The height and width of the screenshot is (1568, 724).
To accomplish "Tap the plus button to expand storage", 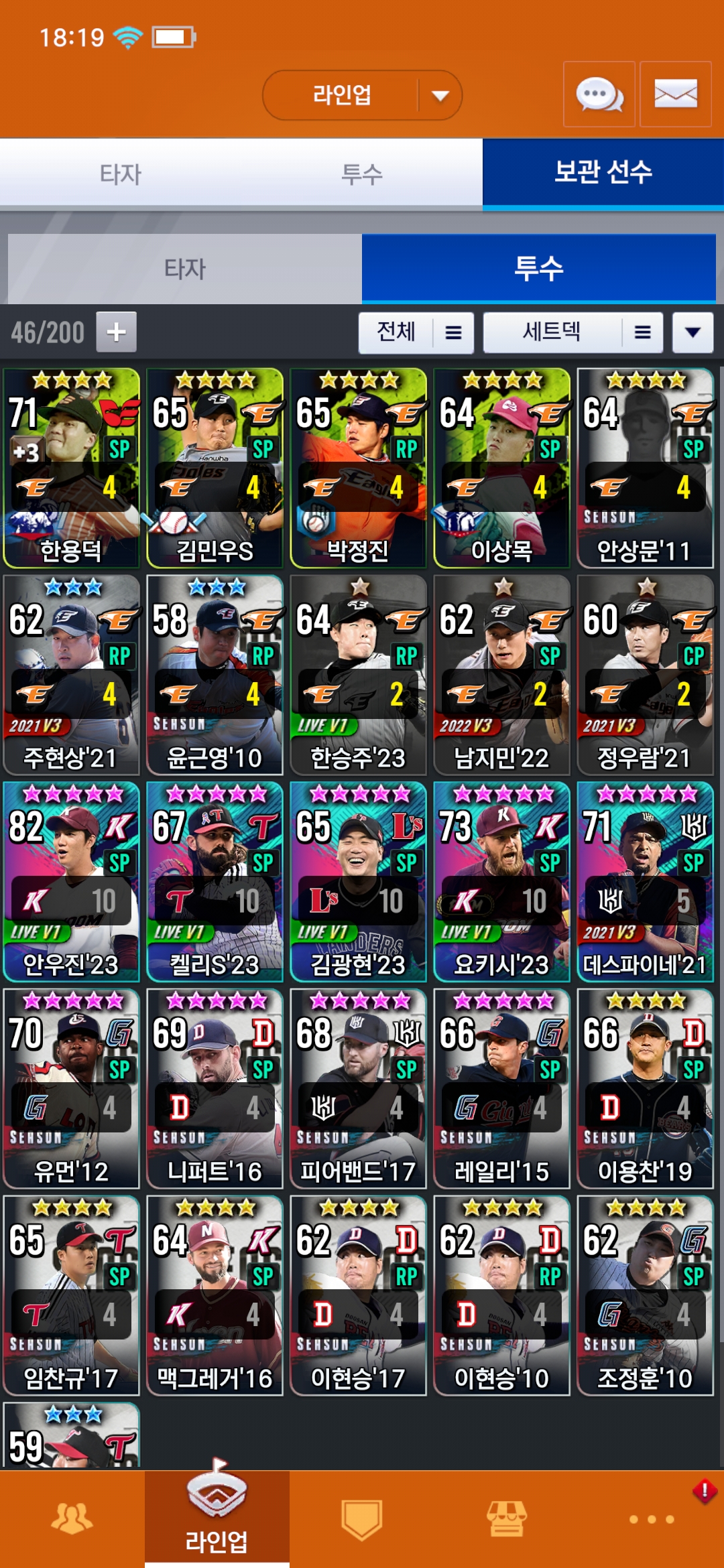I will click(116, 332).
